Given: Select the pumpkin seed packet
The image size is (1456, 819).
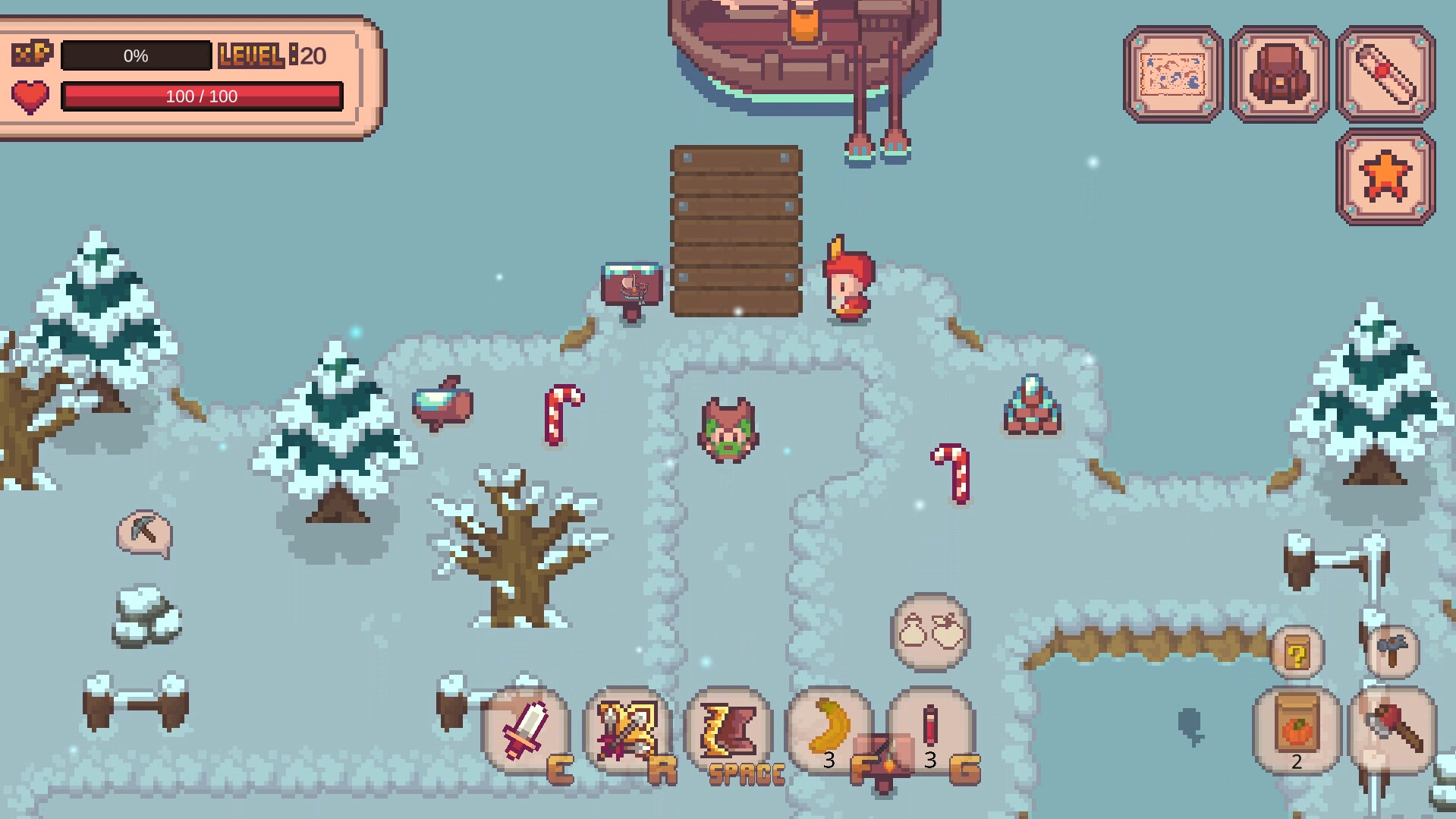Looking at the screenshot, I should (1297, 730).
